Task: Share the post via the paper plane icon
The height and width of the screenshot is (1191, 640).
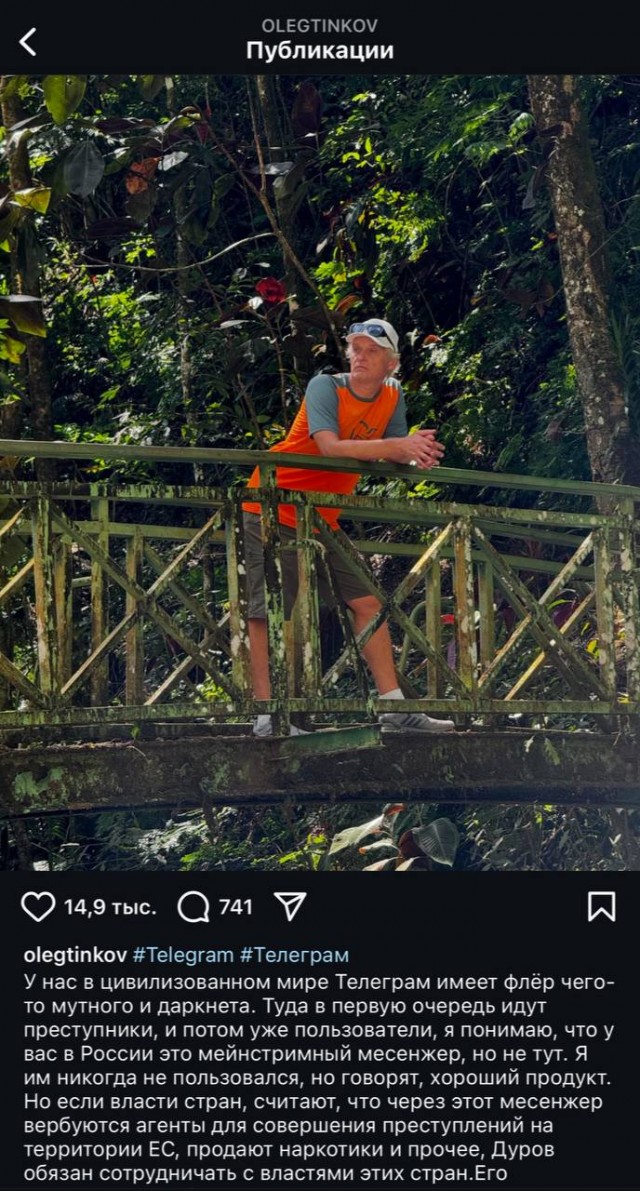Action: click(290, 907)
